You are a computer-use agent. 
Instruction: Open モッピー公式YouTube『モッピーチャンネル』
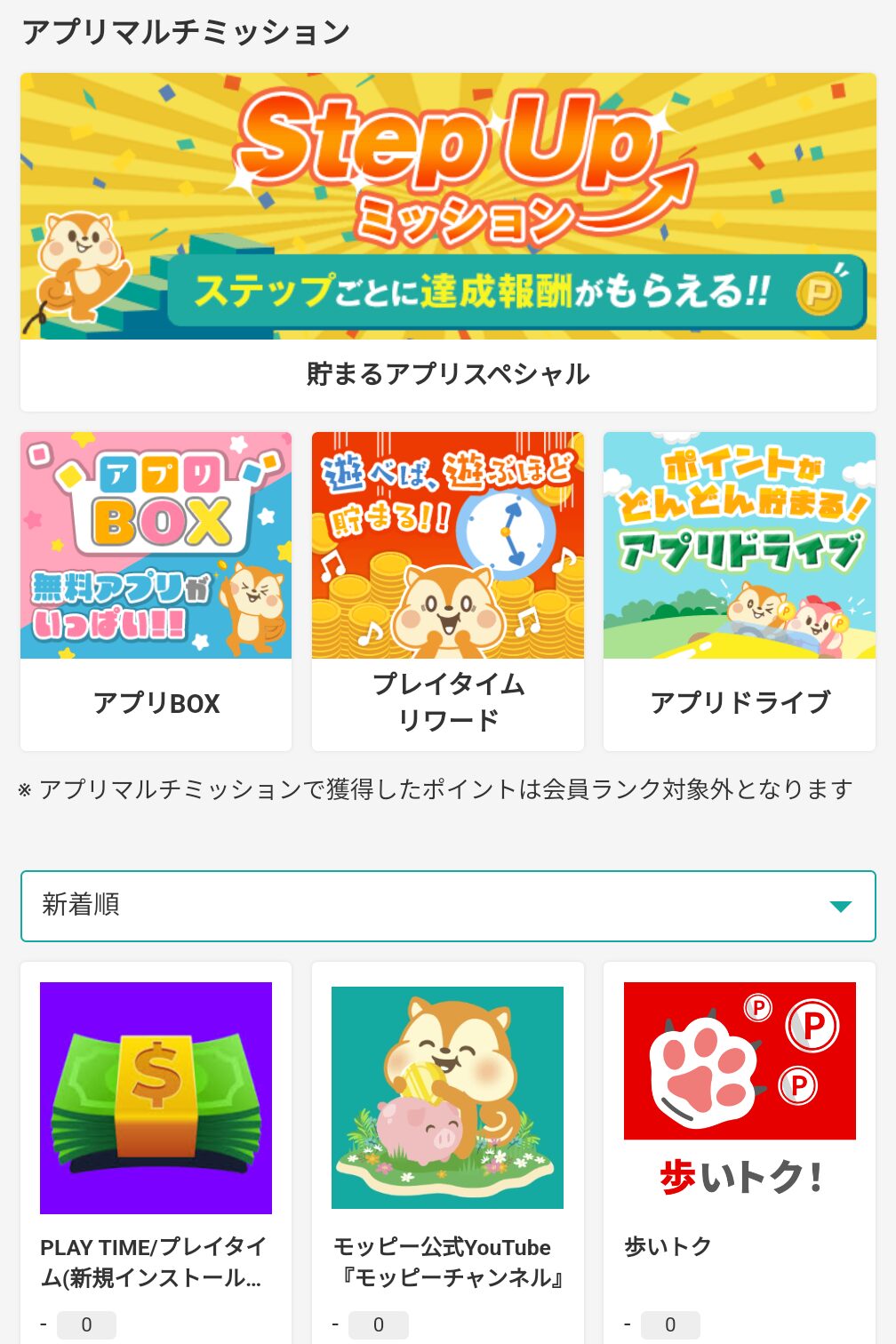click(448, 1097)
